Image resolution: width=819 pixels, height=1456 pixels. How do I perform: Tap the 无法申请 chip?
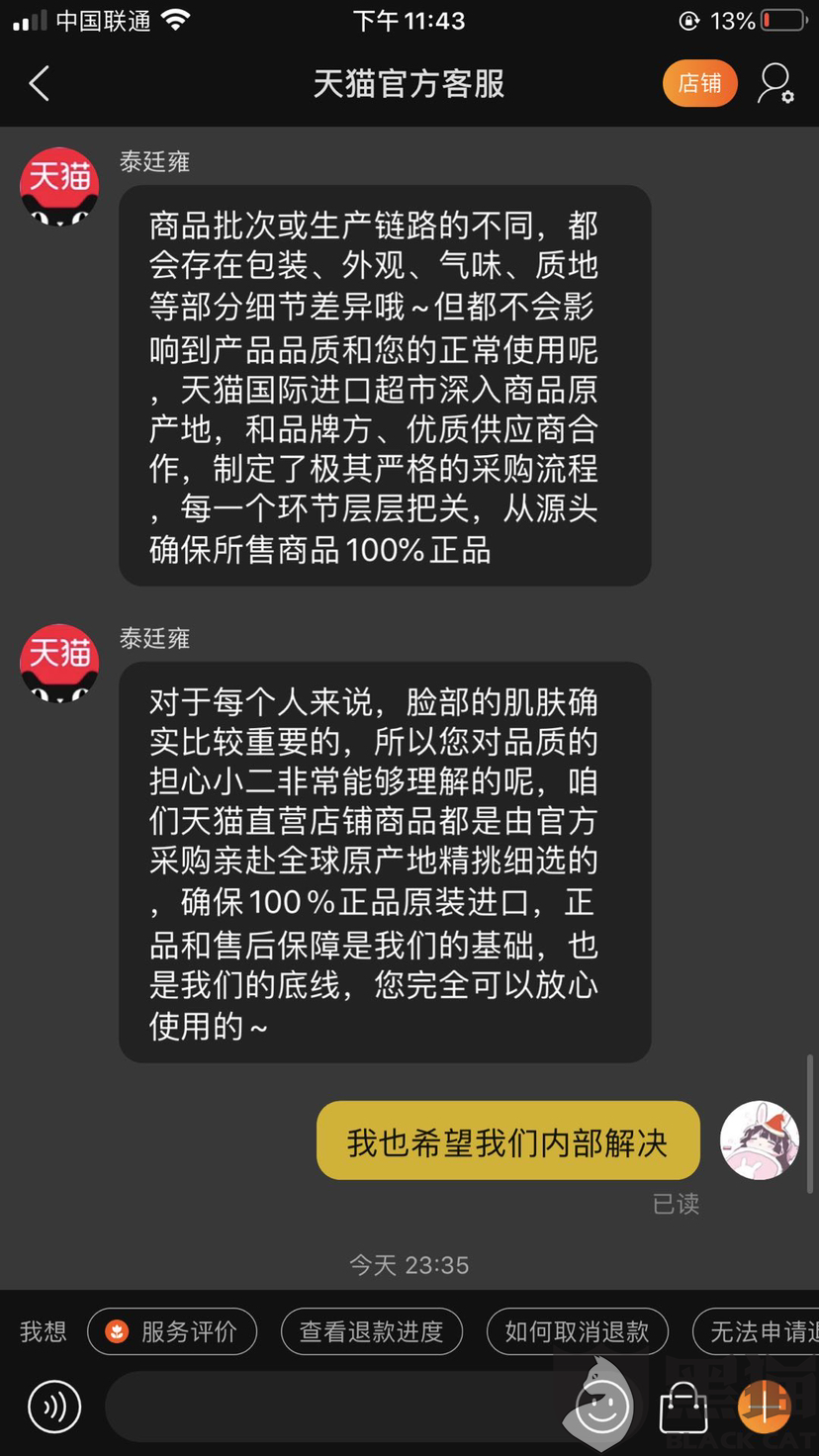tap(756, 1331)
